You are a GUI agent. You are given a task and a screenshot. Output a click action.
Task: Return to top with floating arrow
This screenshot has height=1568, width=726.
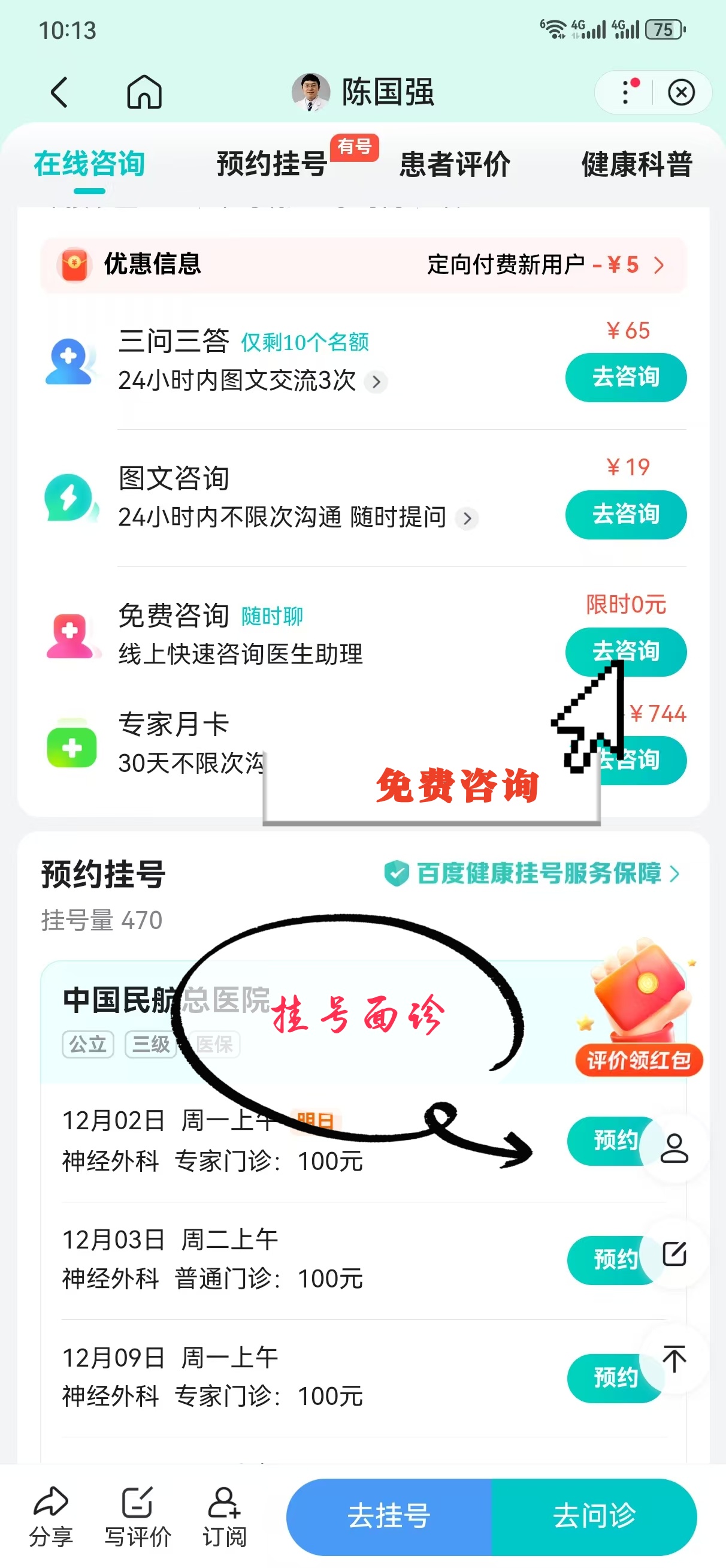pyautogui.click(x=674, y=1359)
